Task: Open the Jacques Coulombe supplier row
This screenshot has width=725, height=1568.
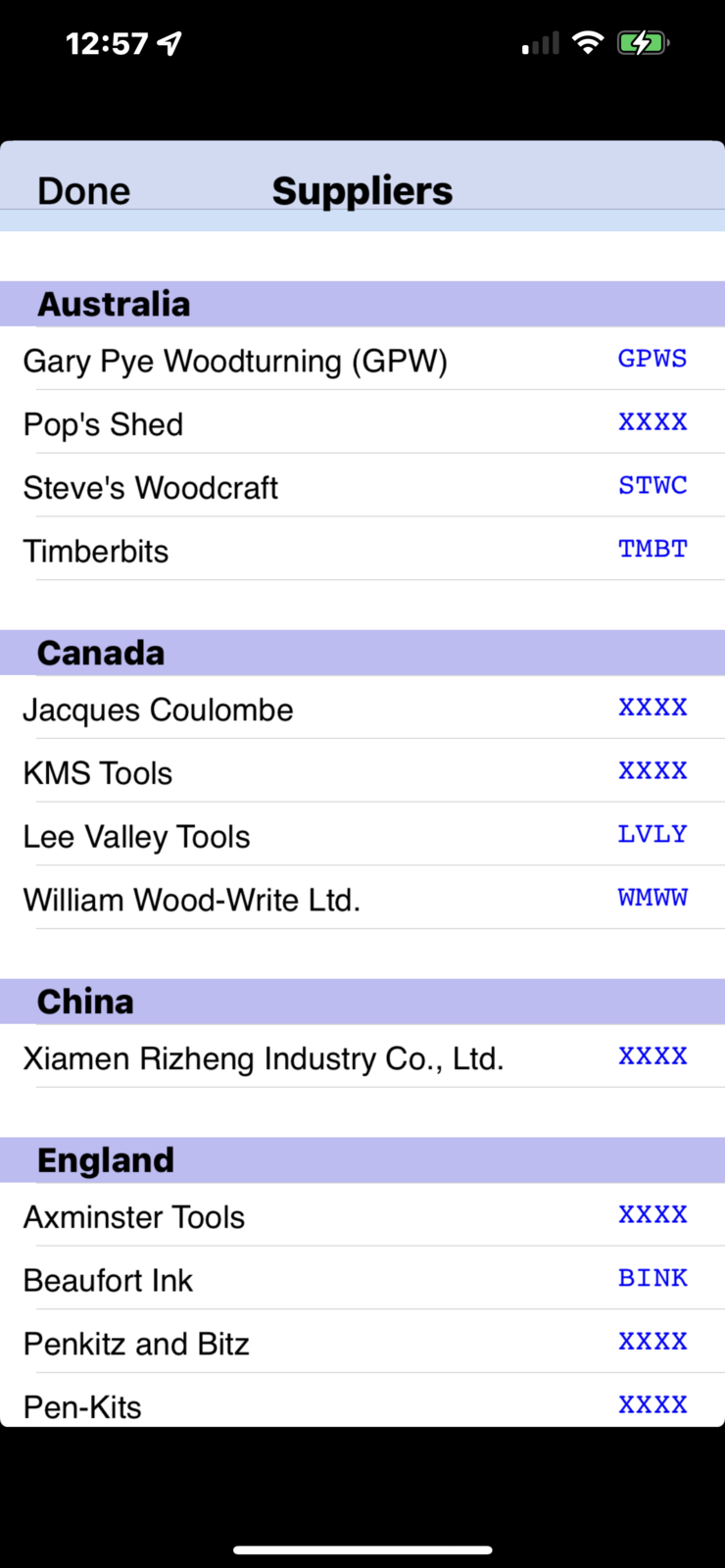Action: (x=362, y=708)
